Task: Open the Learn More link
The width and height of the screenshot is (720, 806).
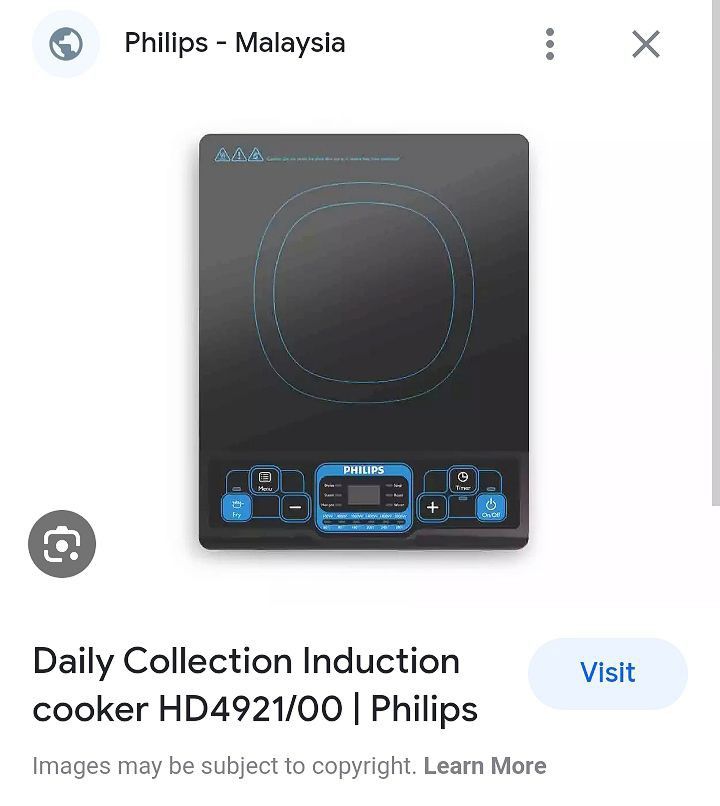Action: (485, 766)
